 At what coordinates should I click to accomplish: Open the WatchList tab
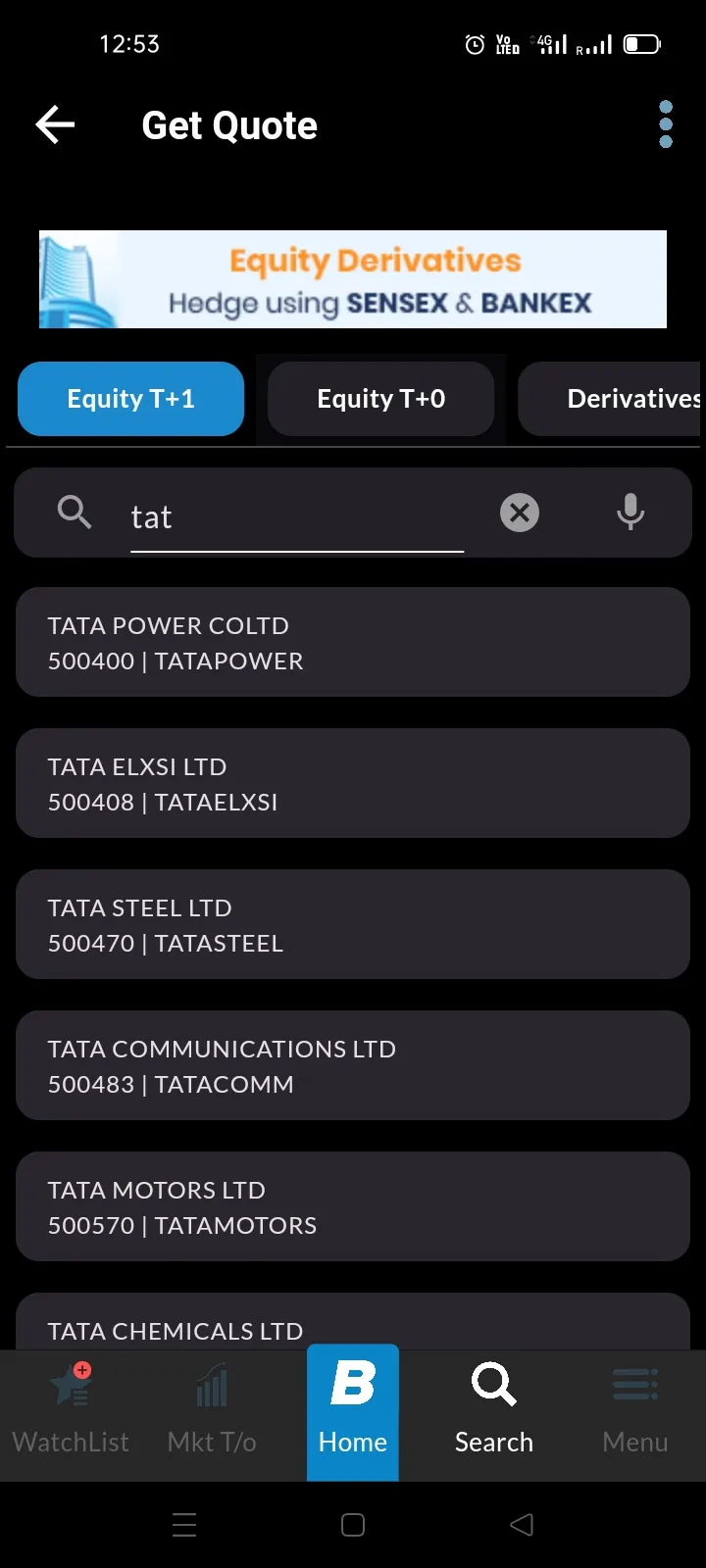(x=71, y=1411)
